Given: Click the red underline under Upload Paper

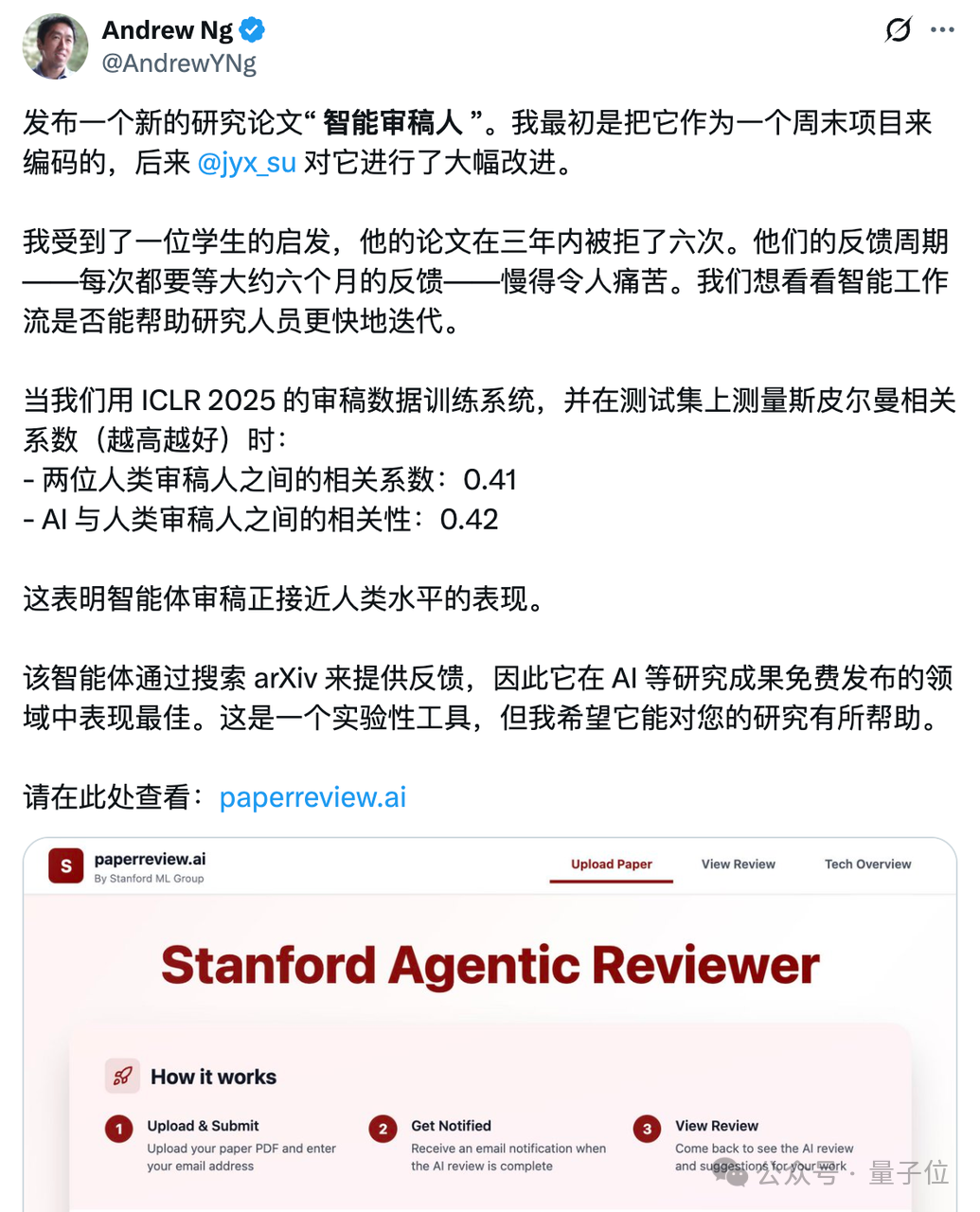Looking at the screenshot, I should [x=611, y=882].
